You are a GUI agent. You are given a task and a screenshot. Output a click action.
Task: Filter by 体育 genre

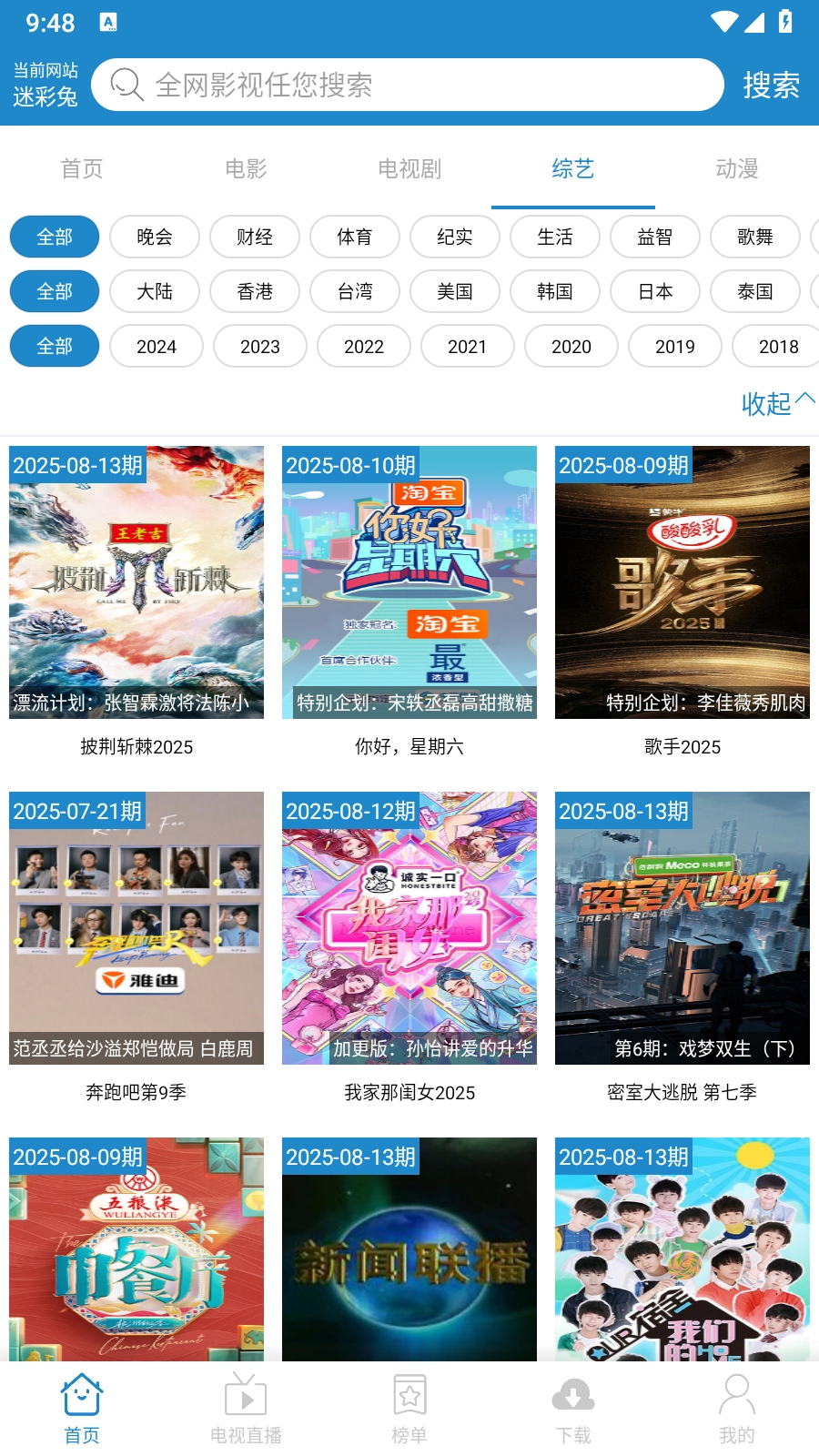tap(355, 237)
